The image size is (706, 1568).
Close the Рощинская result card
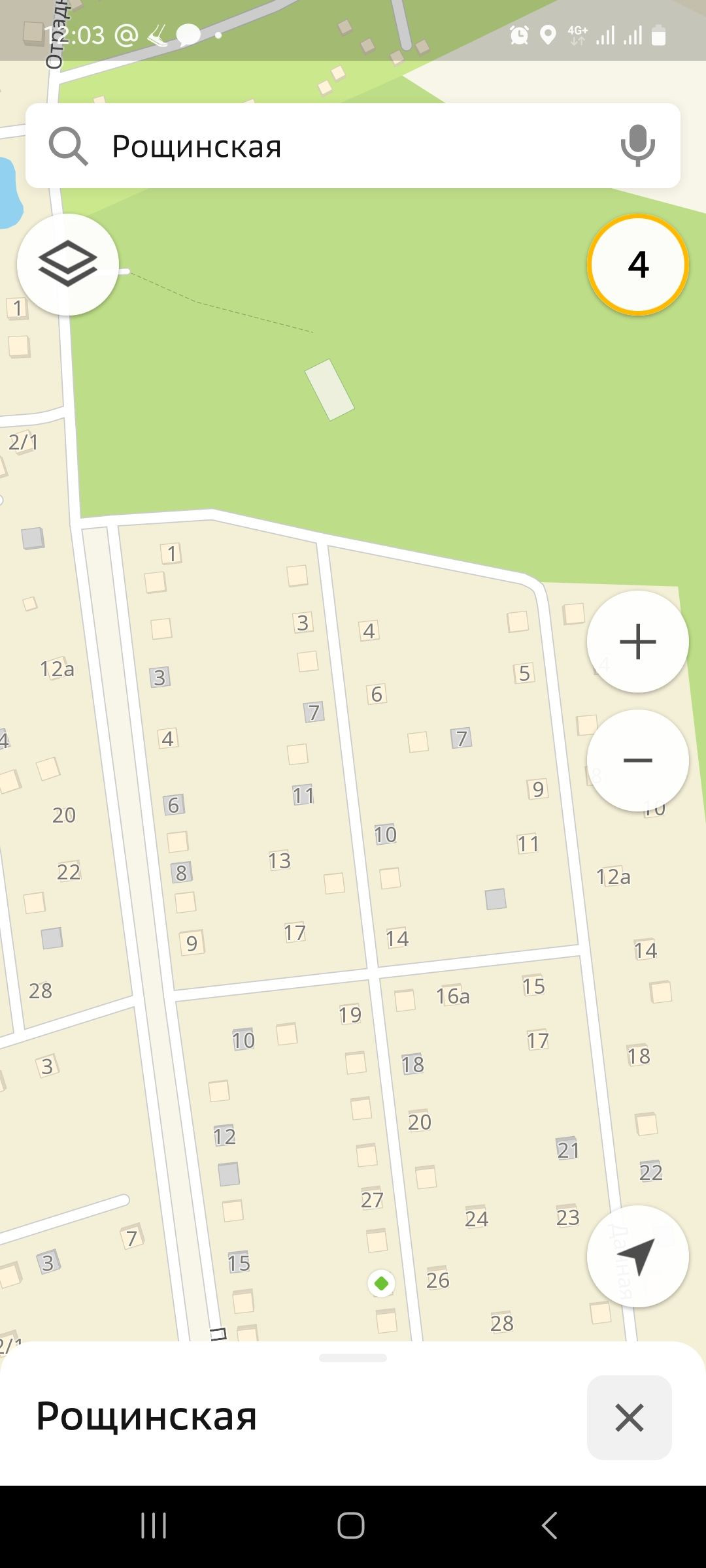pyautogui.click(x=629, y=1417)
